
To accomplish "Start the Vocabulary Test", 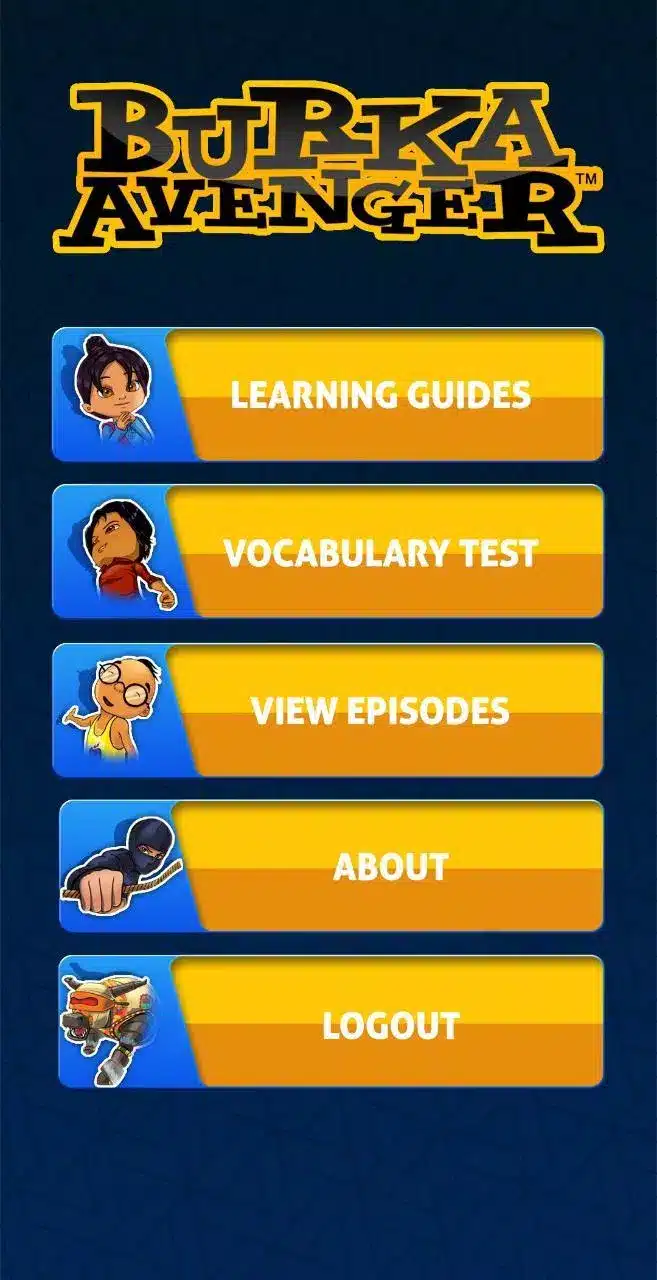I will click(x=380, y=552).
